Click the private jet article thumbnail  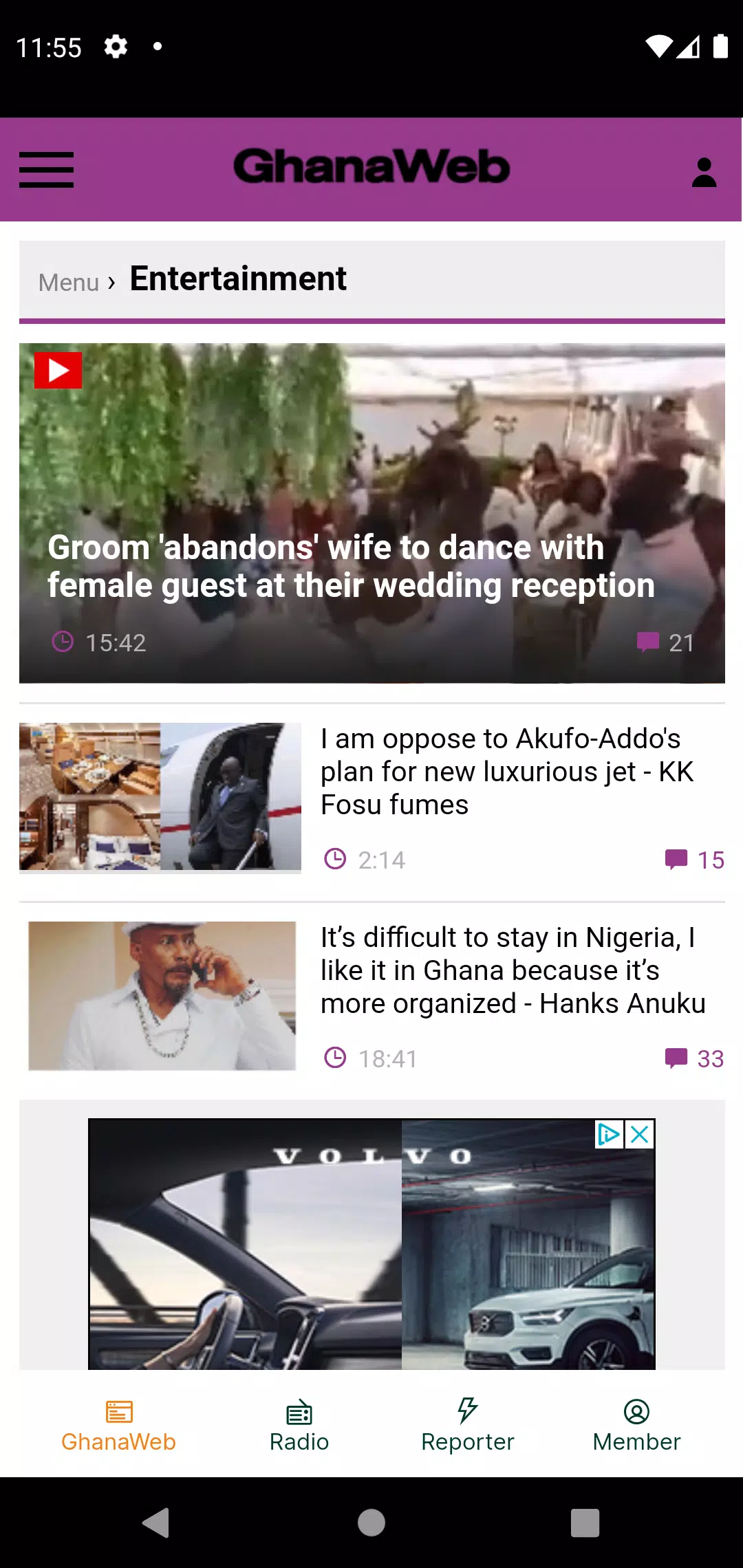pos(160,796)
